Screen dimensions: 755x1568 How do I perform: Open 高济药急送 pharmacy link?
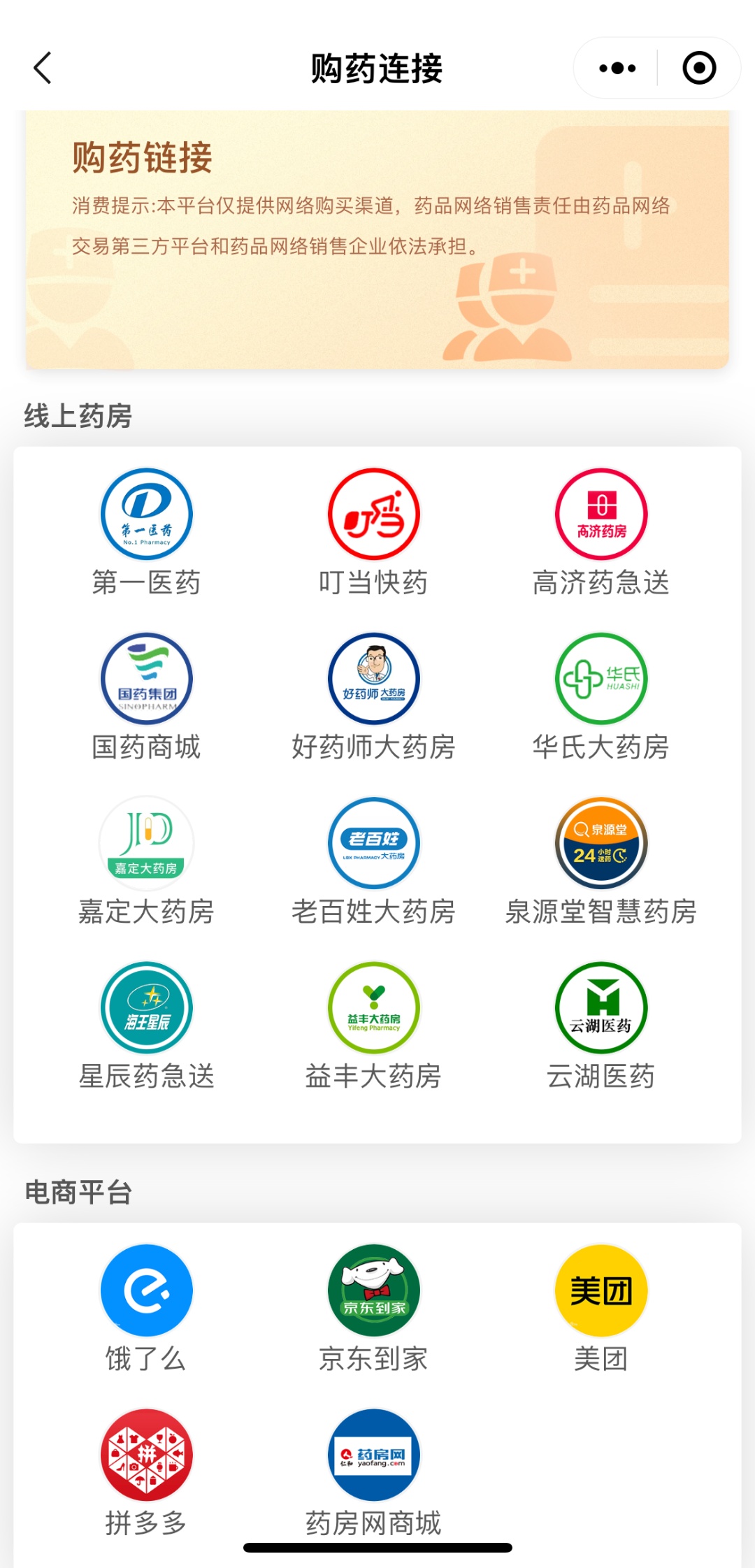[601, 515]
